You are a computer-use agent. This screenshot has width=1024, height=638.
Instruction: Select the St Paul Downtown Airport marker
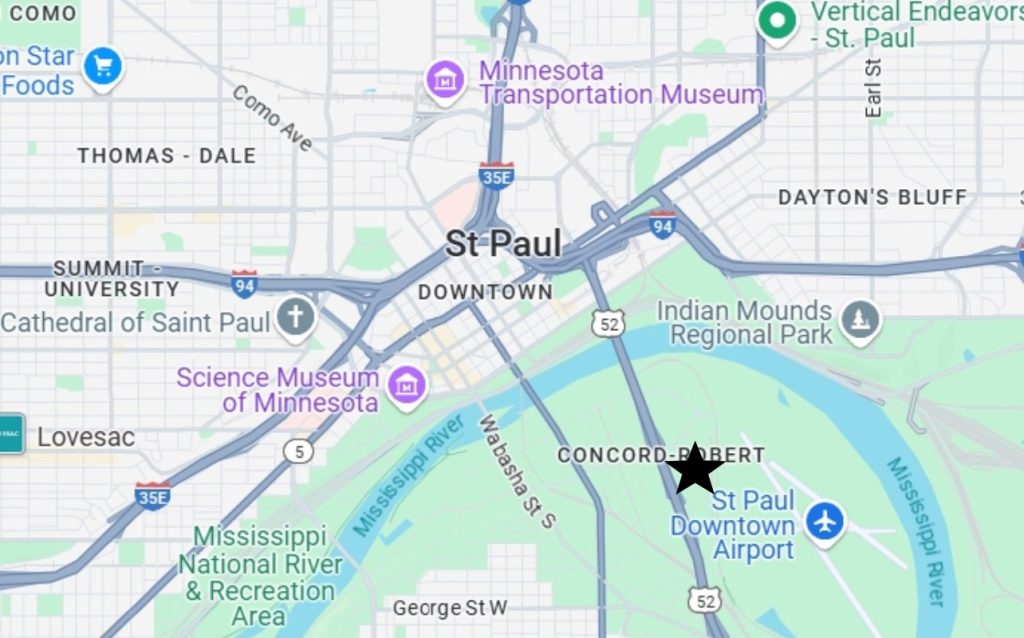[825, 521]
